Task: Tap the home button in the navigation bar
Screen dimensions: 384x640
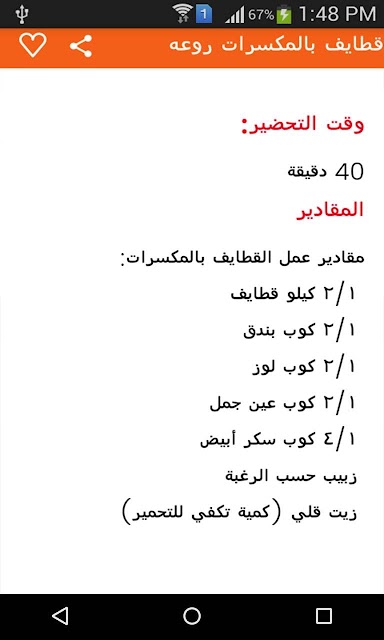Action: click(192, 616)
